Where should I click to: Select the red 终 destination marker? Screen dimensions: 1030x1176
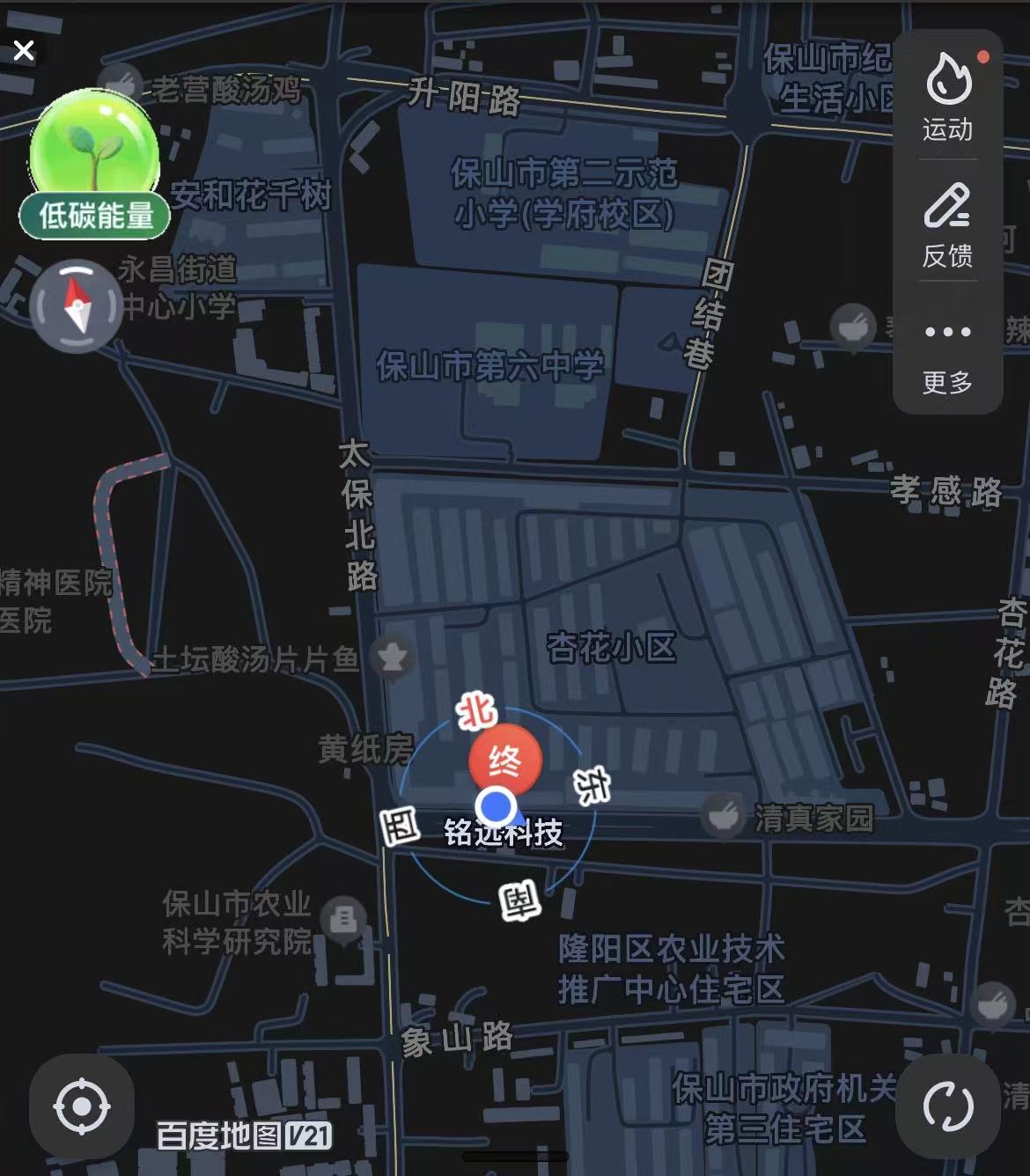pos(504,761)
